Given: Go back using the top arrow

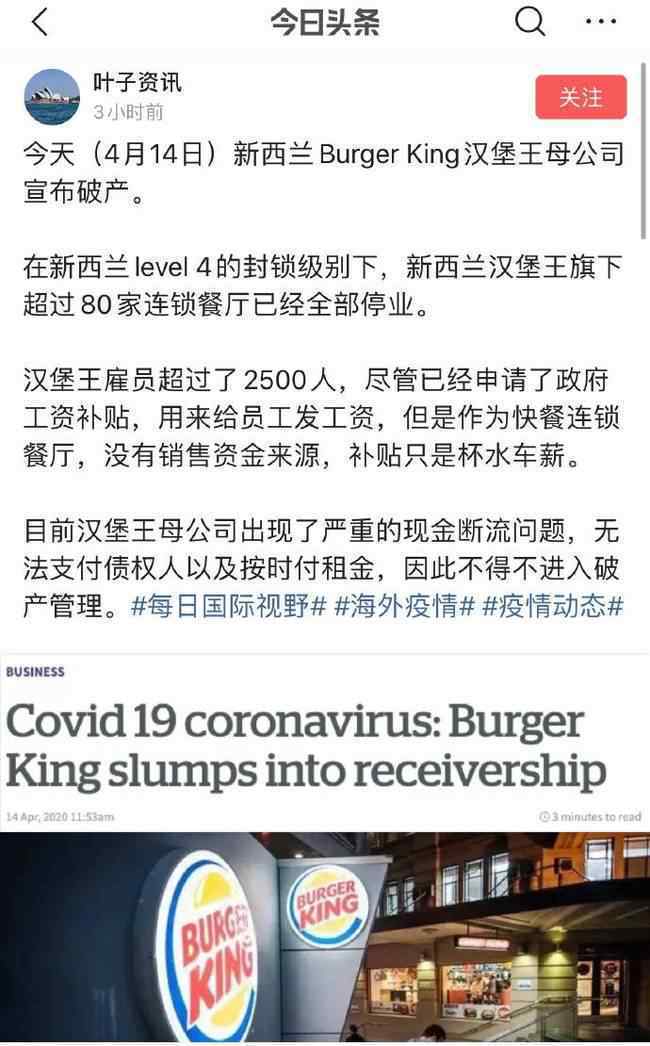Looking at the screenshot, I should pyautogui.click(x=40, y=24).
